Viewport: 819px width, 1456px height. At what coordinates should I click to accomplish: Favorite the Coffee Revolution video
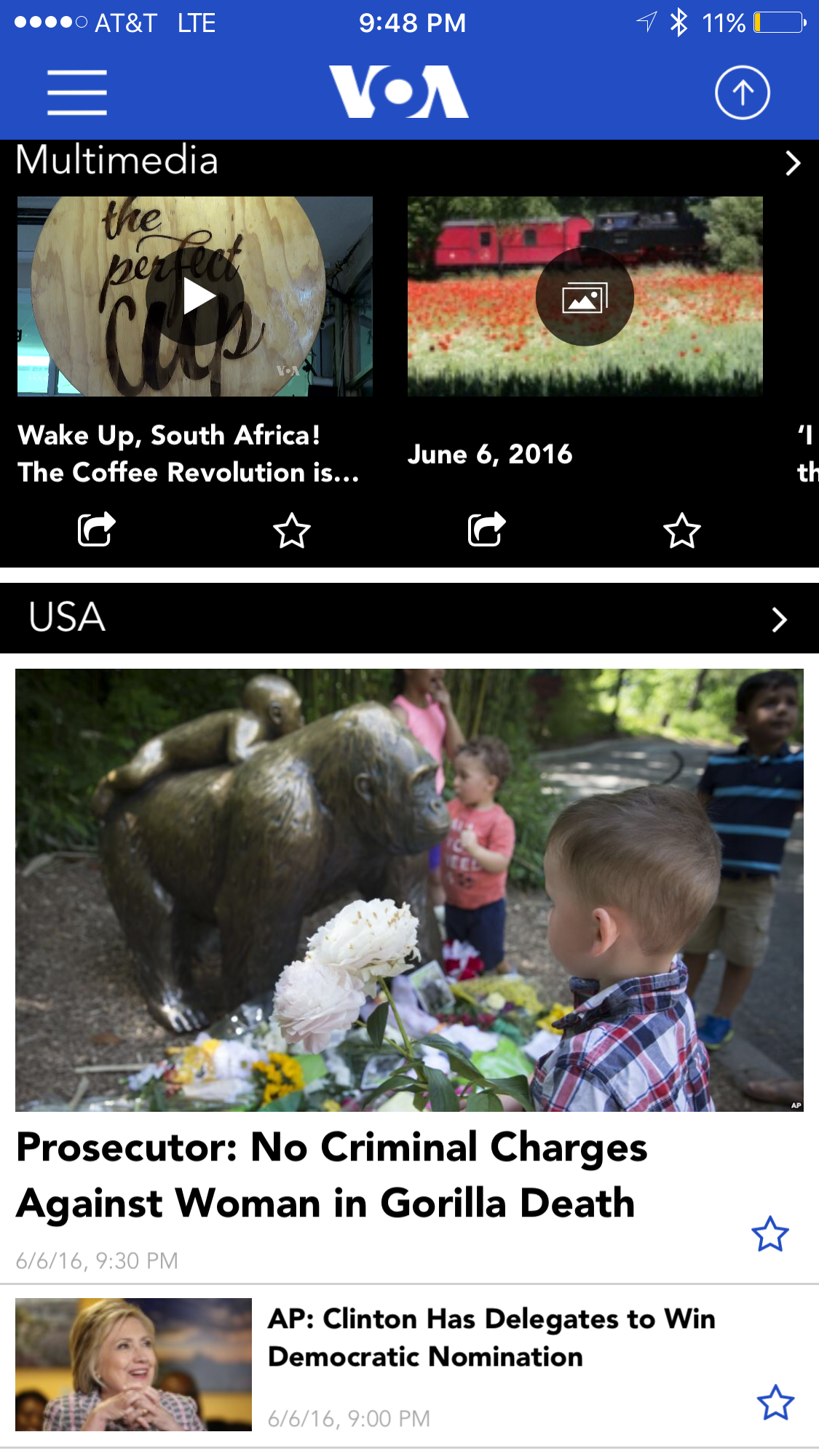tap(292, 530)
